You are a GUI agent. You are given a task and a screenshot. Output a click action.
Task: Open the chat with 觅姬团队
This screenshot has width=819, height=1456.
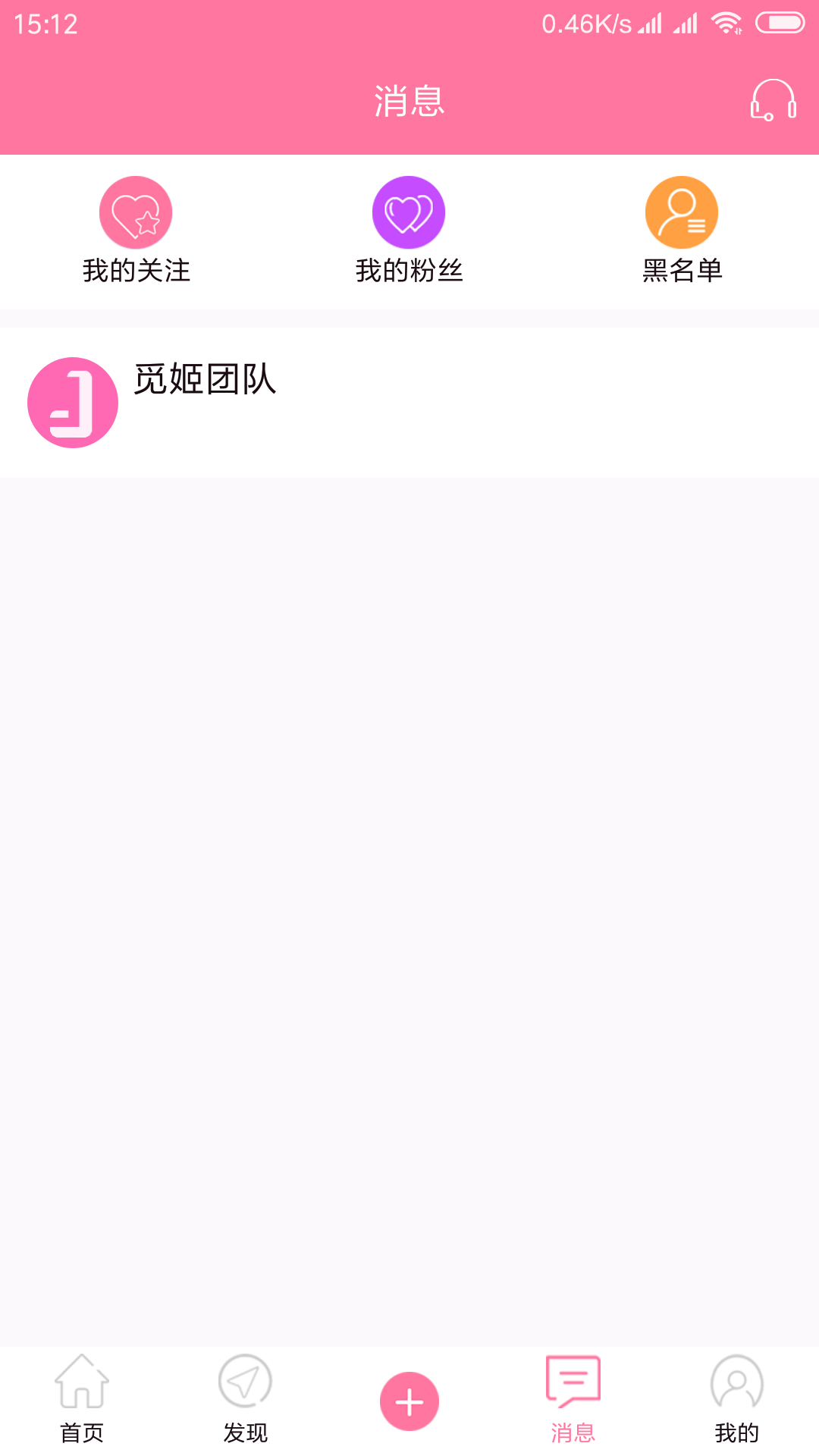[x=409, y=403]
